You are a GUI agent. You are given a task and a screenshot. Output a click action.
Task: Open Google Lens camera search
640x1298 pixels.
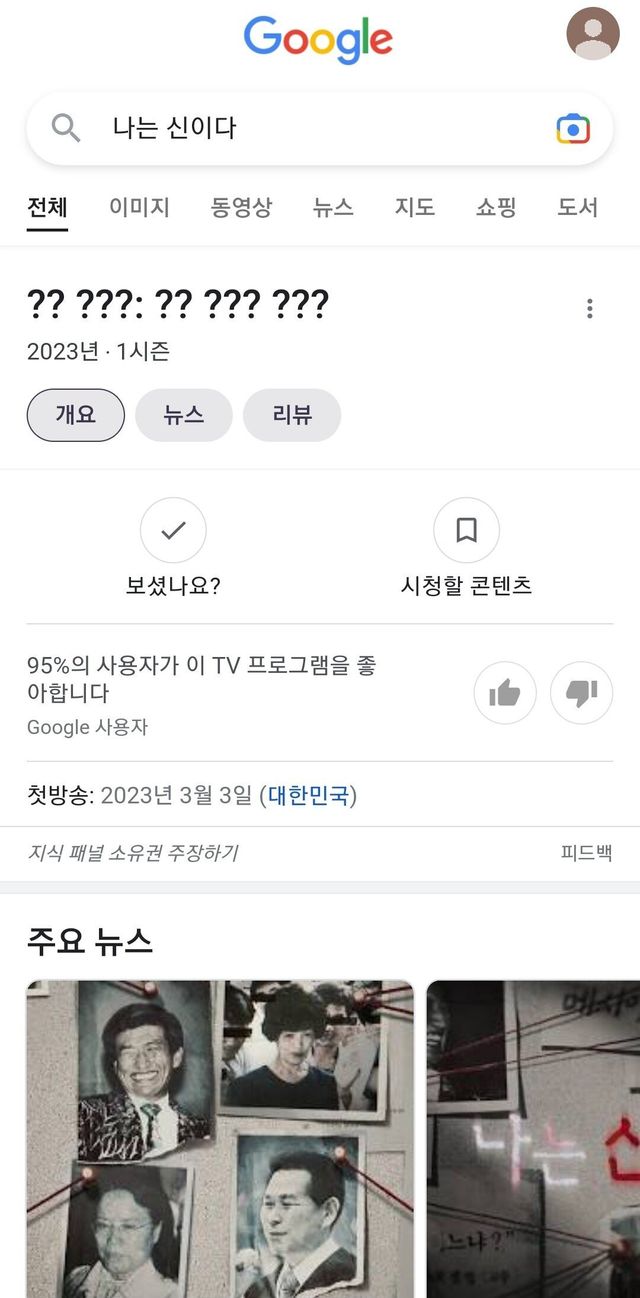573,129
